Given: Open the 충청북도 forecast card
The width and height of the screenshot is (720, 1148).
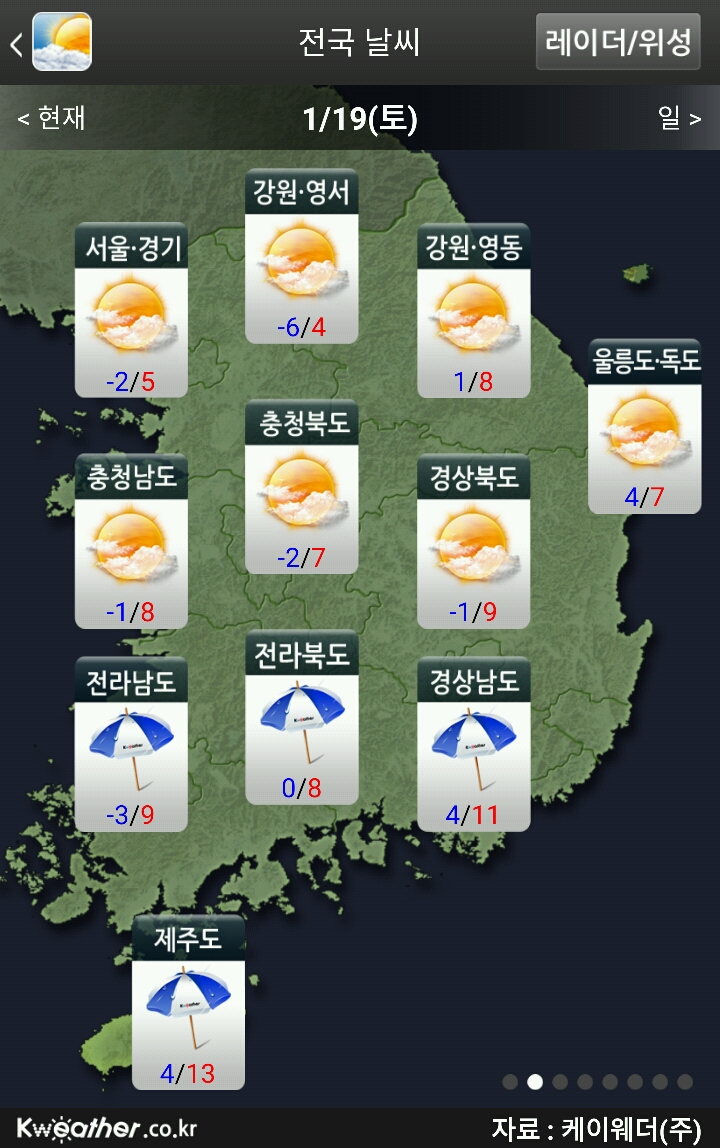Looking at the screenshot, I should [x=301, y=487].
